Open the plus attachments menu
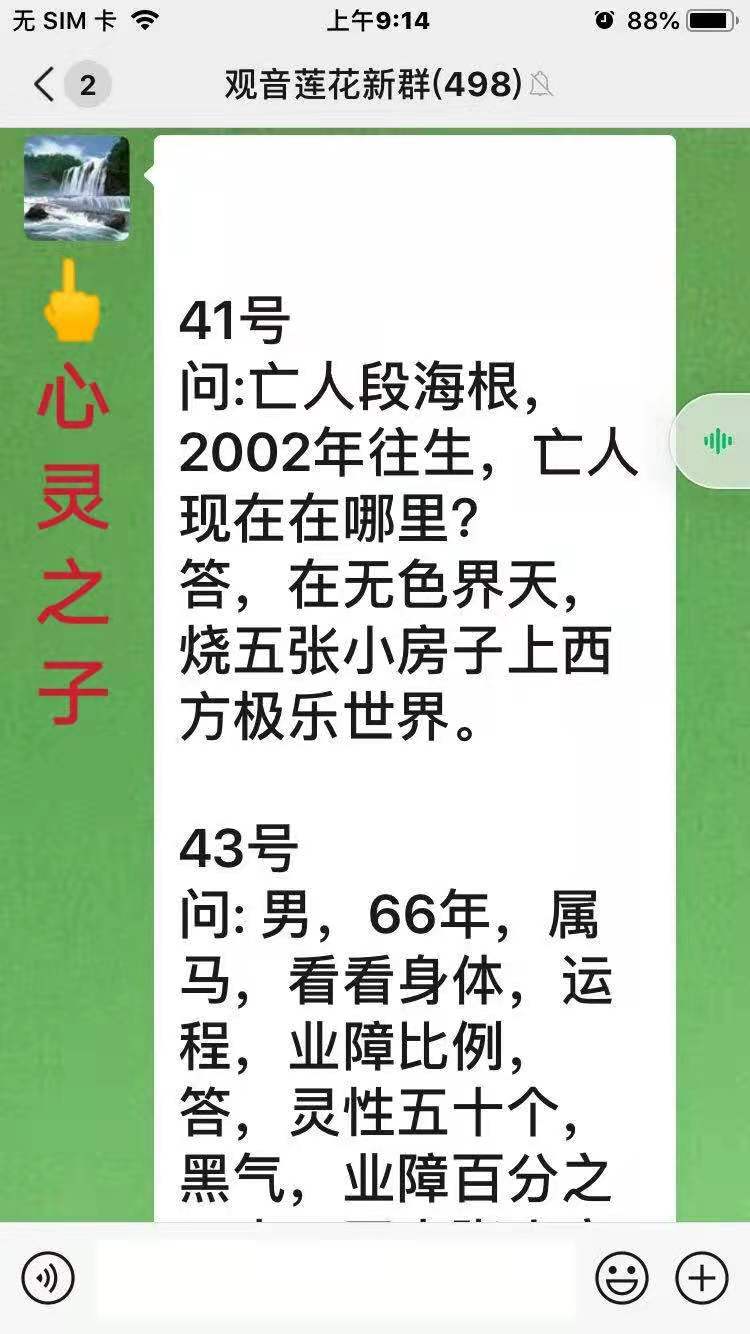The width and height of the screenshot is (750, 1334). [x=702, y=1277]
